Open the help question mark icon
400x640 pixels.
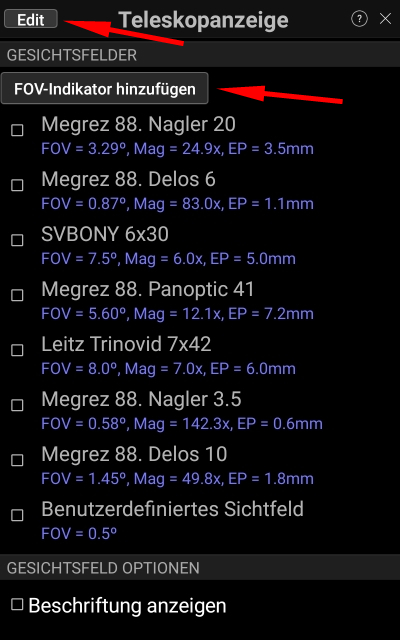pyautogui.click(x=359, y=19)
